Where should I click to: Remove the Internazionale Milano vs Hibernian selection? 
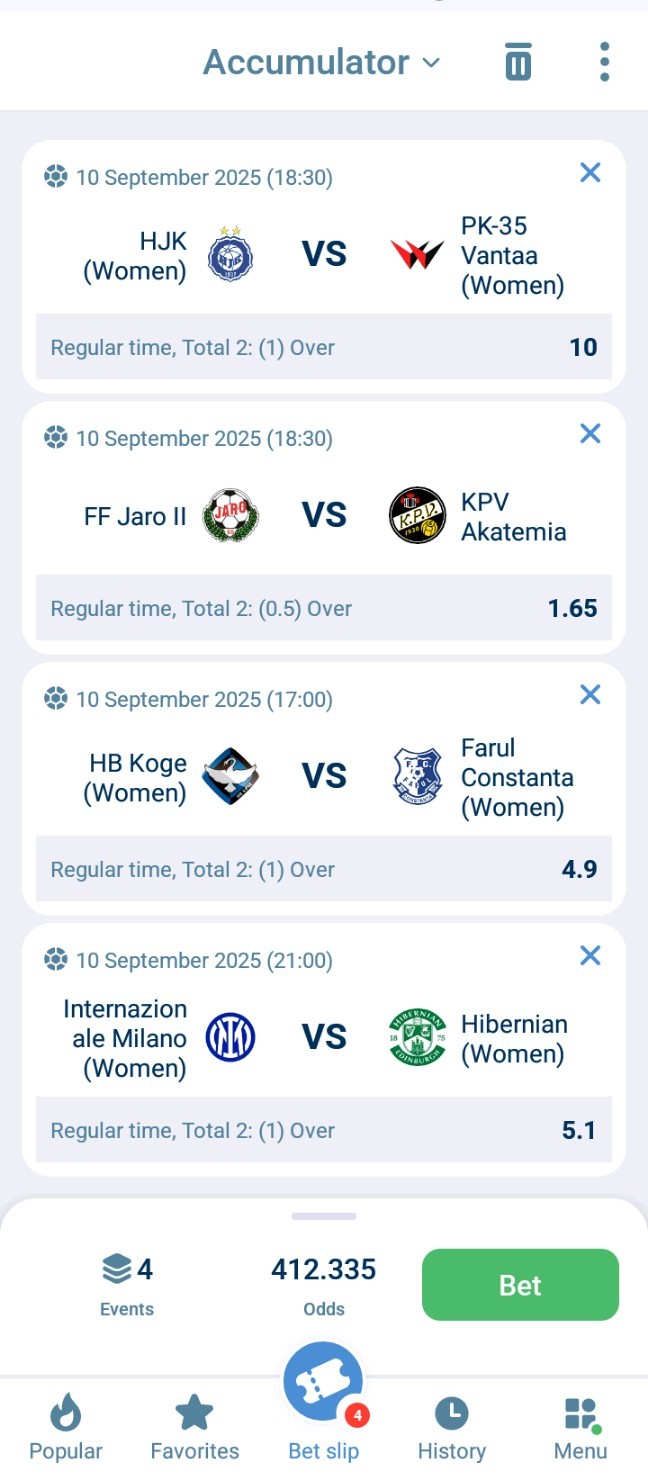coord(590,956)
